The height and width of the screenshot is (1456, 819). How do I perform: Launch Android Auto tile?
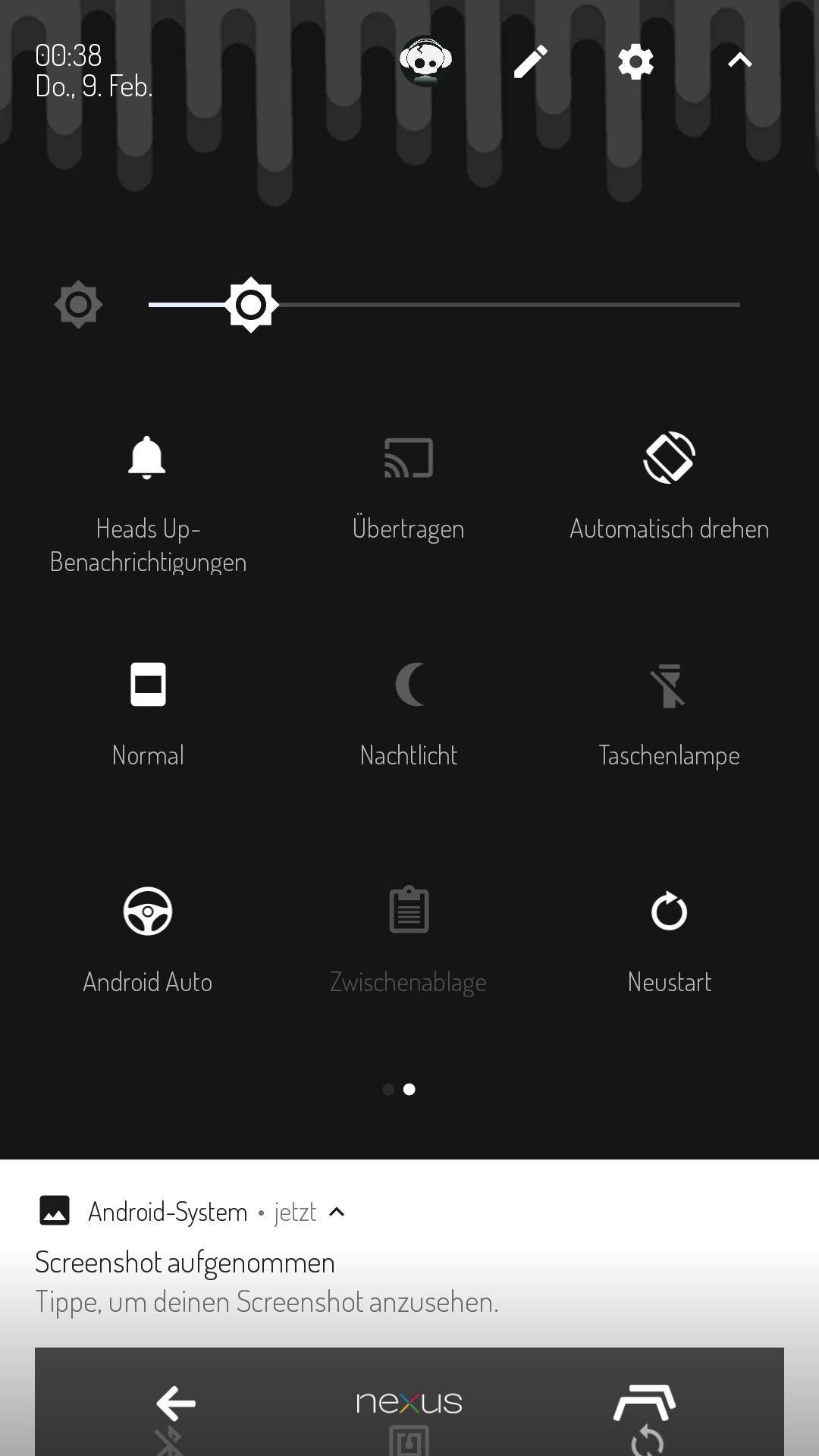[x=148, y=912]
